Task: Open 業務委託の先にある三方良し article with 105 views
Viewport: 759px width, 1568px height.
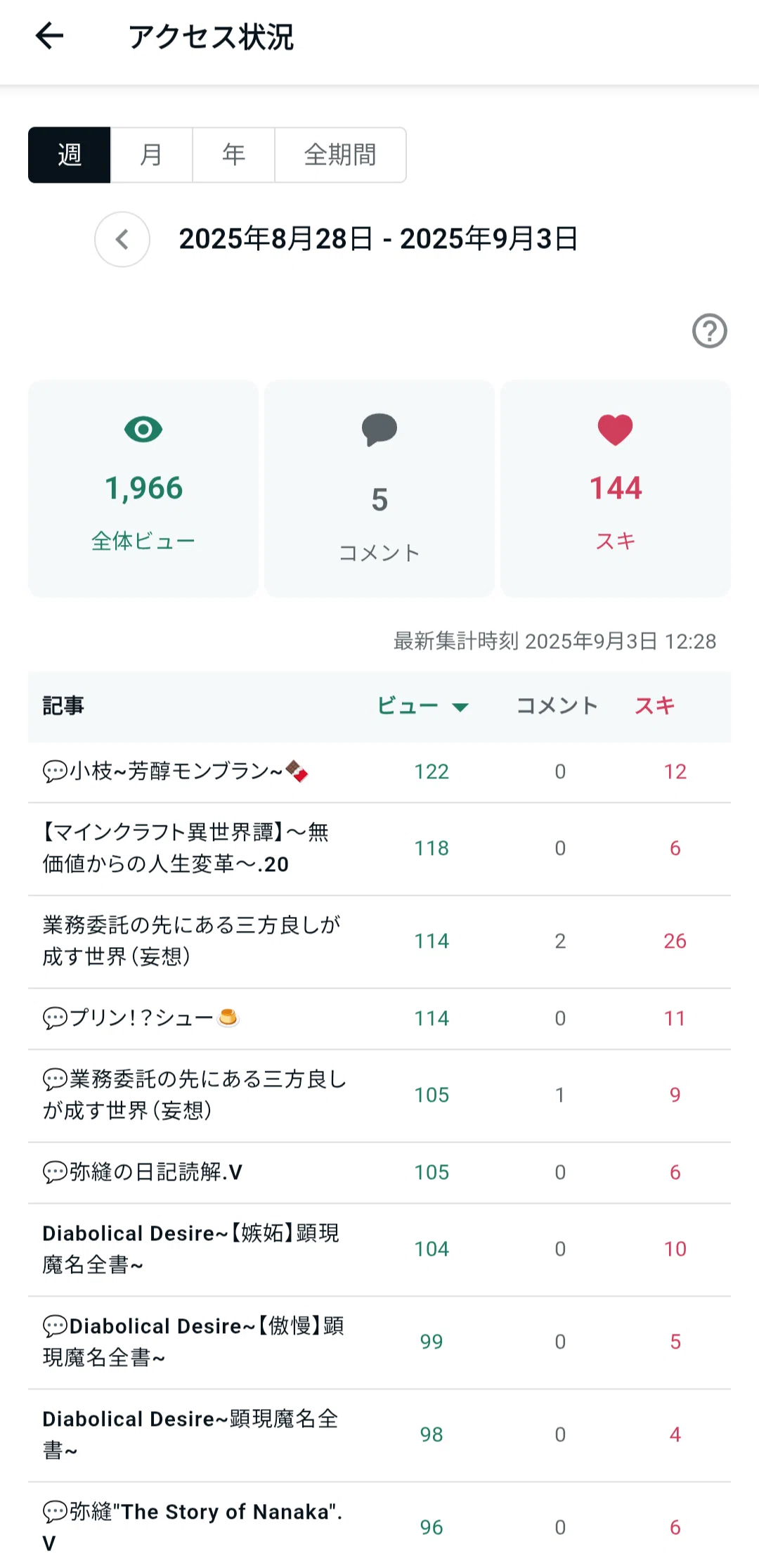Action: pos(379,1095)
